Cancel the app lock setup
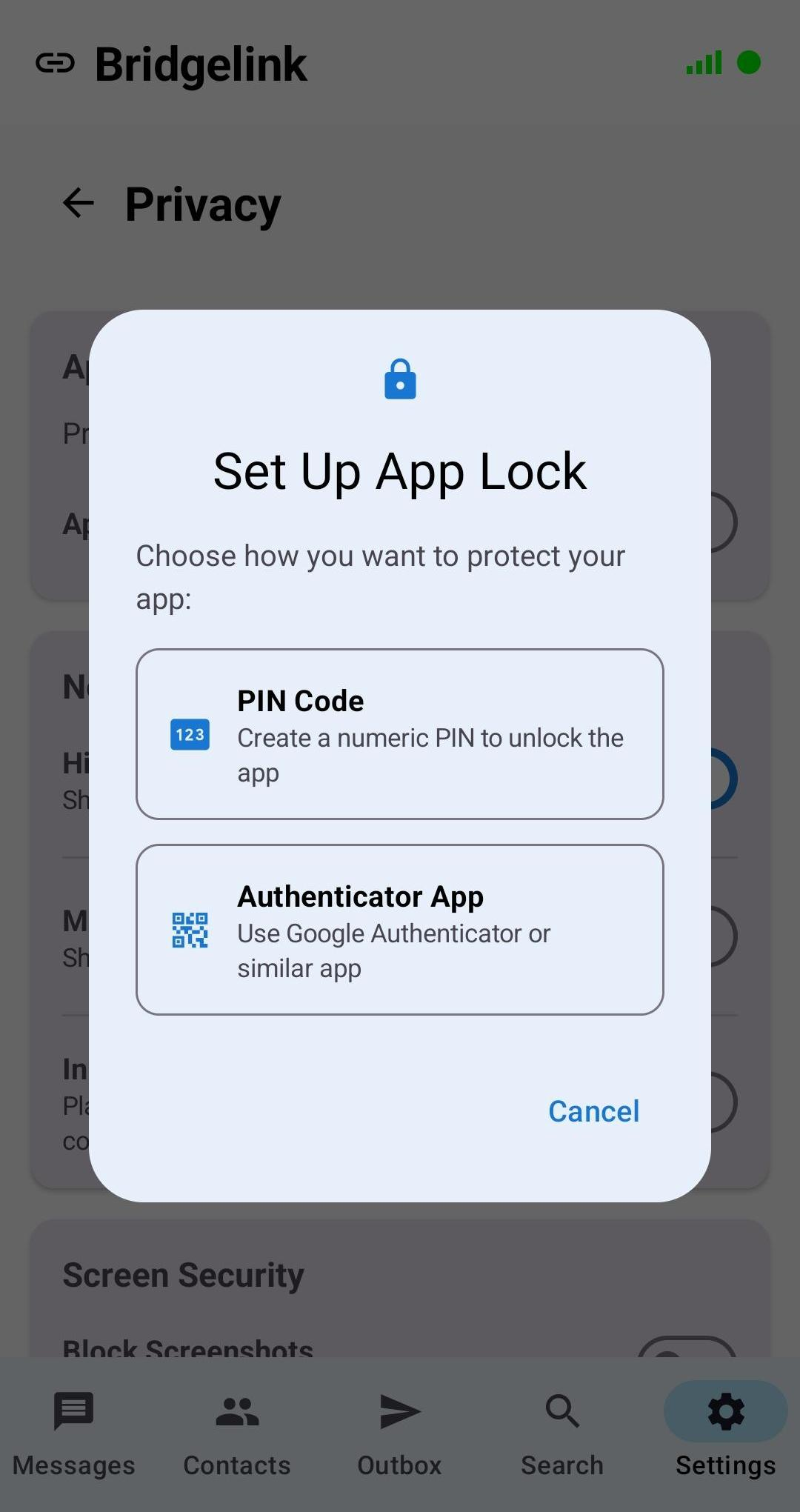 [x=593, y=1110]
